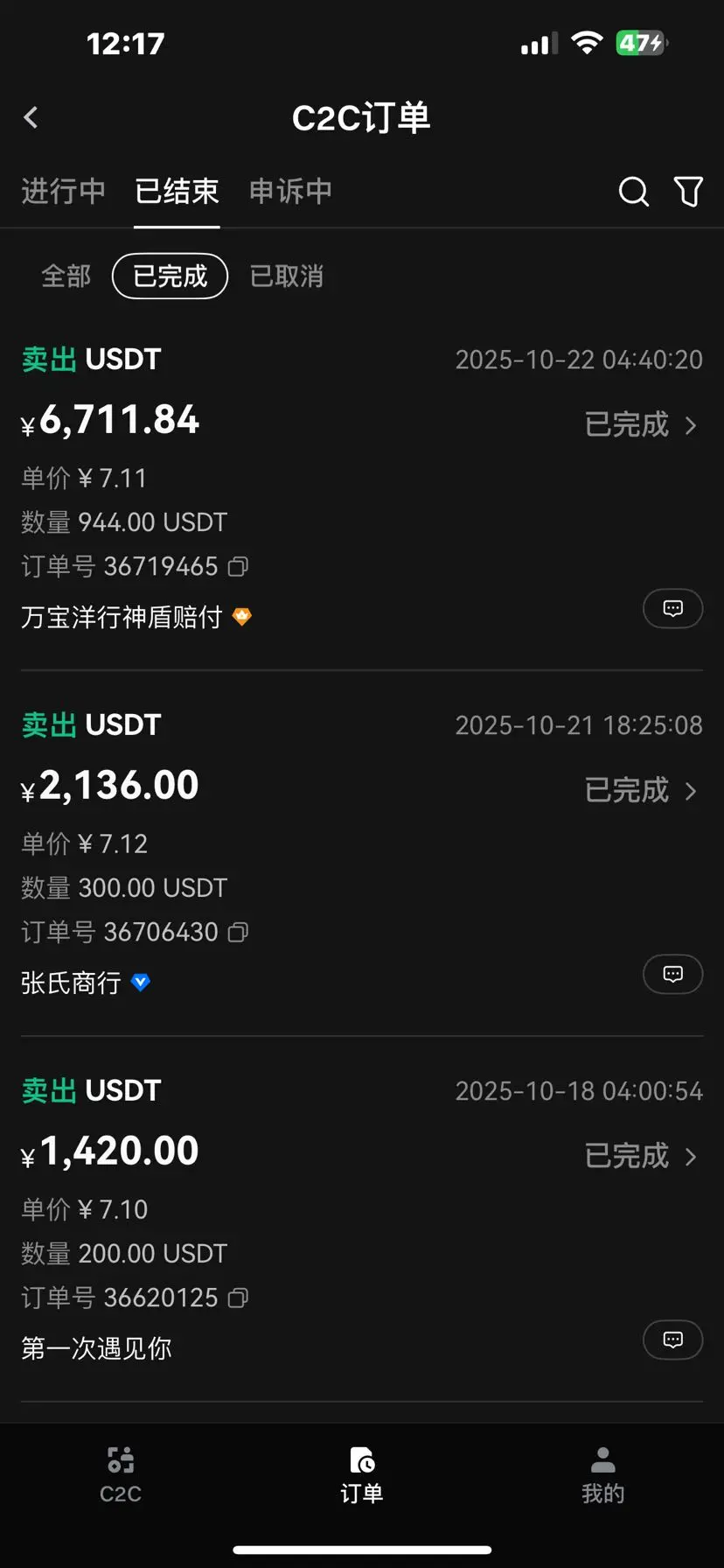Message merchant 张氏商行

(672, 975)
